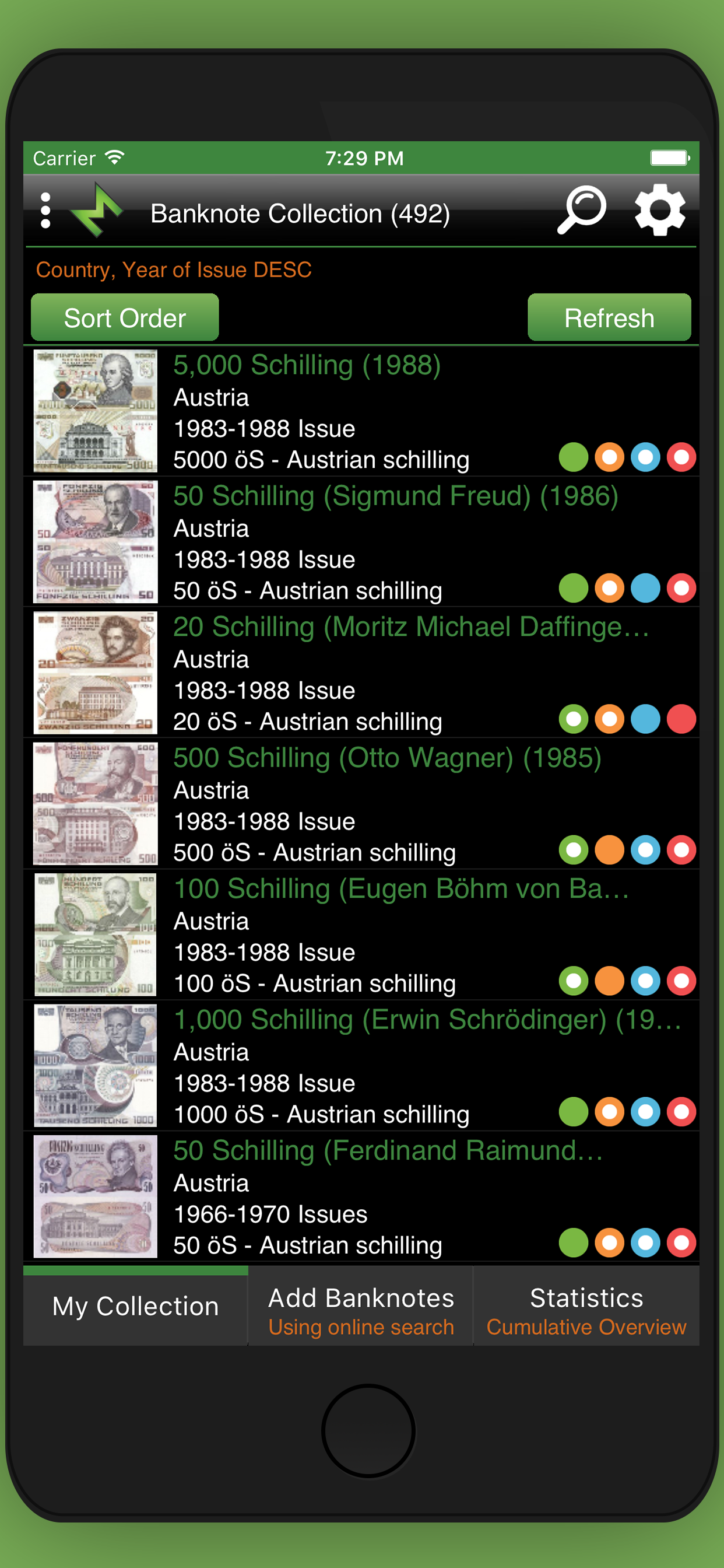Open the three-dot overflow menu
Screen dimensions: 724x1568
(x=45, y=211)
